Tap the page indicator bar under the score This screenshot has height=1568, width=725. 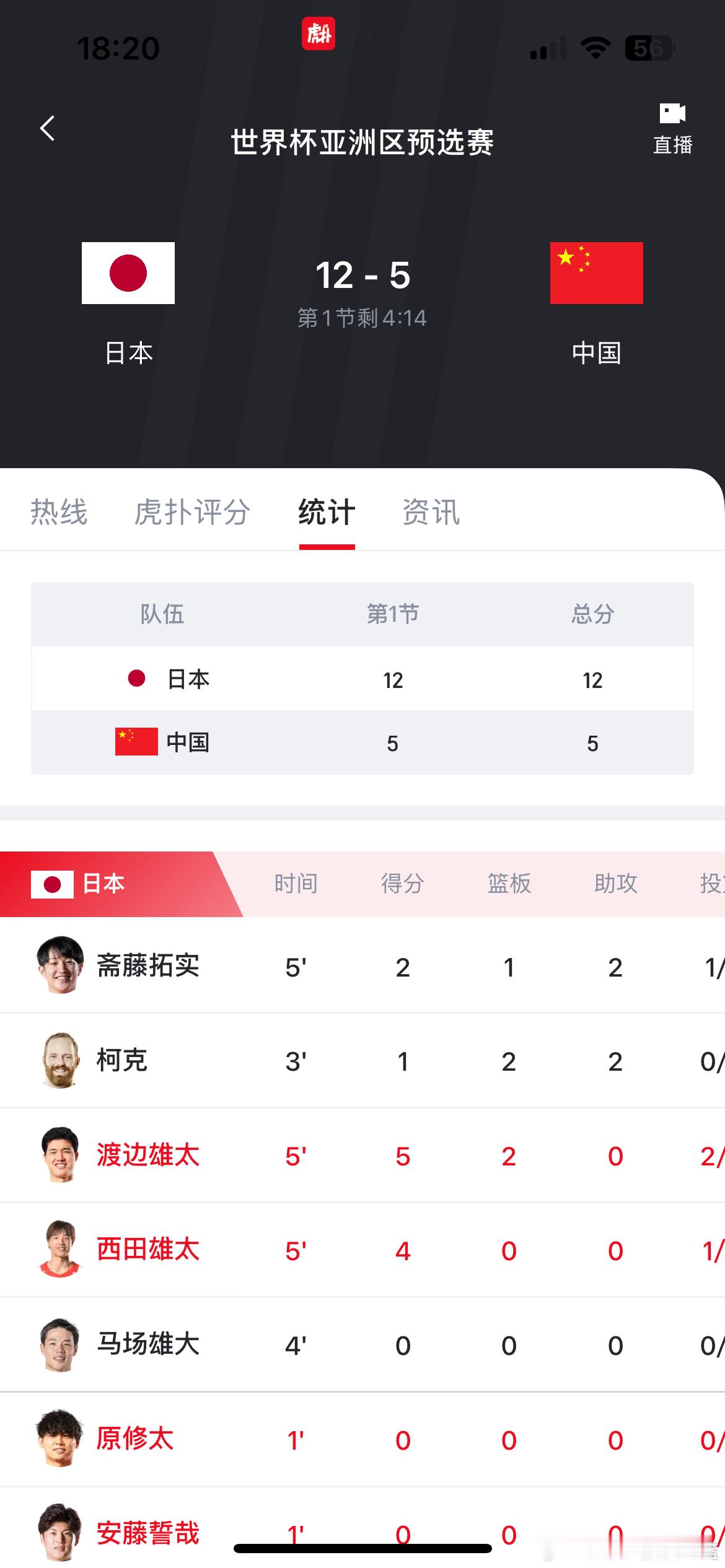click(362, 403)
